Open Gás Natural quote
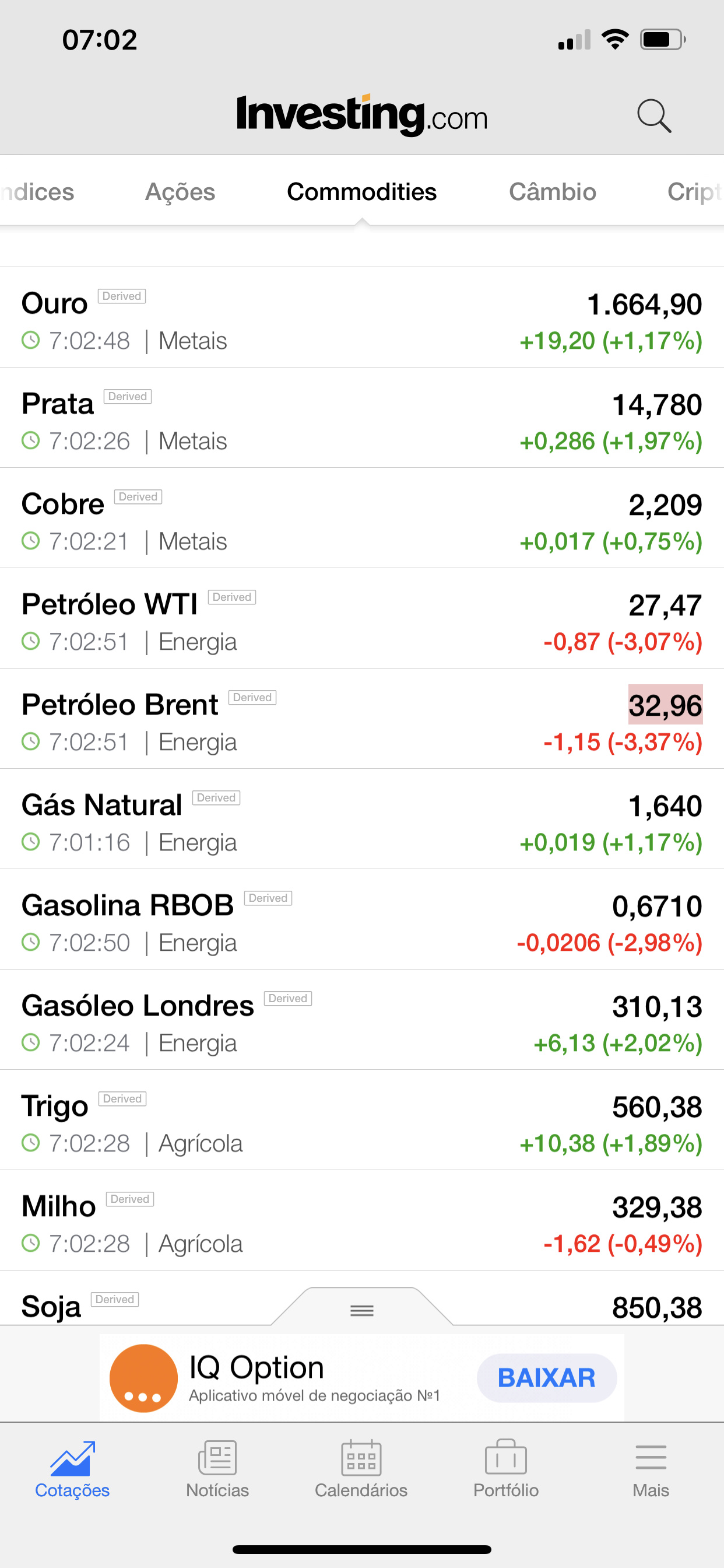This screenshot has height=1568, width=724. (x=362, y=820)
